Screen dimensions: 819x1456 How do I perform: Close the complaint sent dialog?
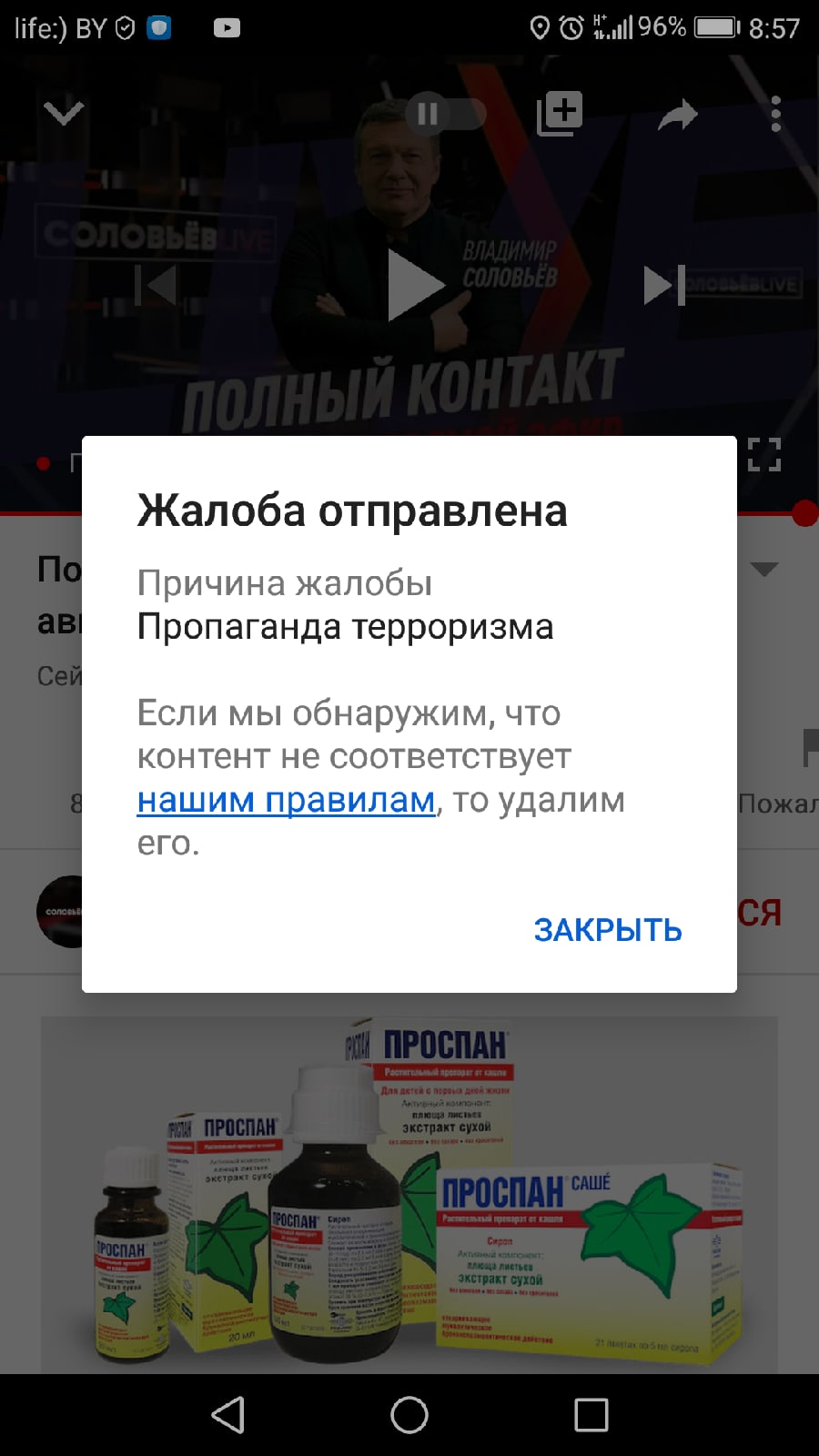pos(608,930)
